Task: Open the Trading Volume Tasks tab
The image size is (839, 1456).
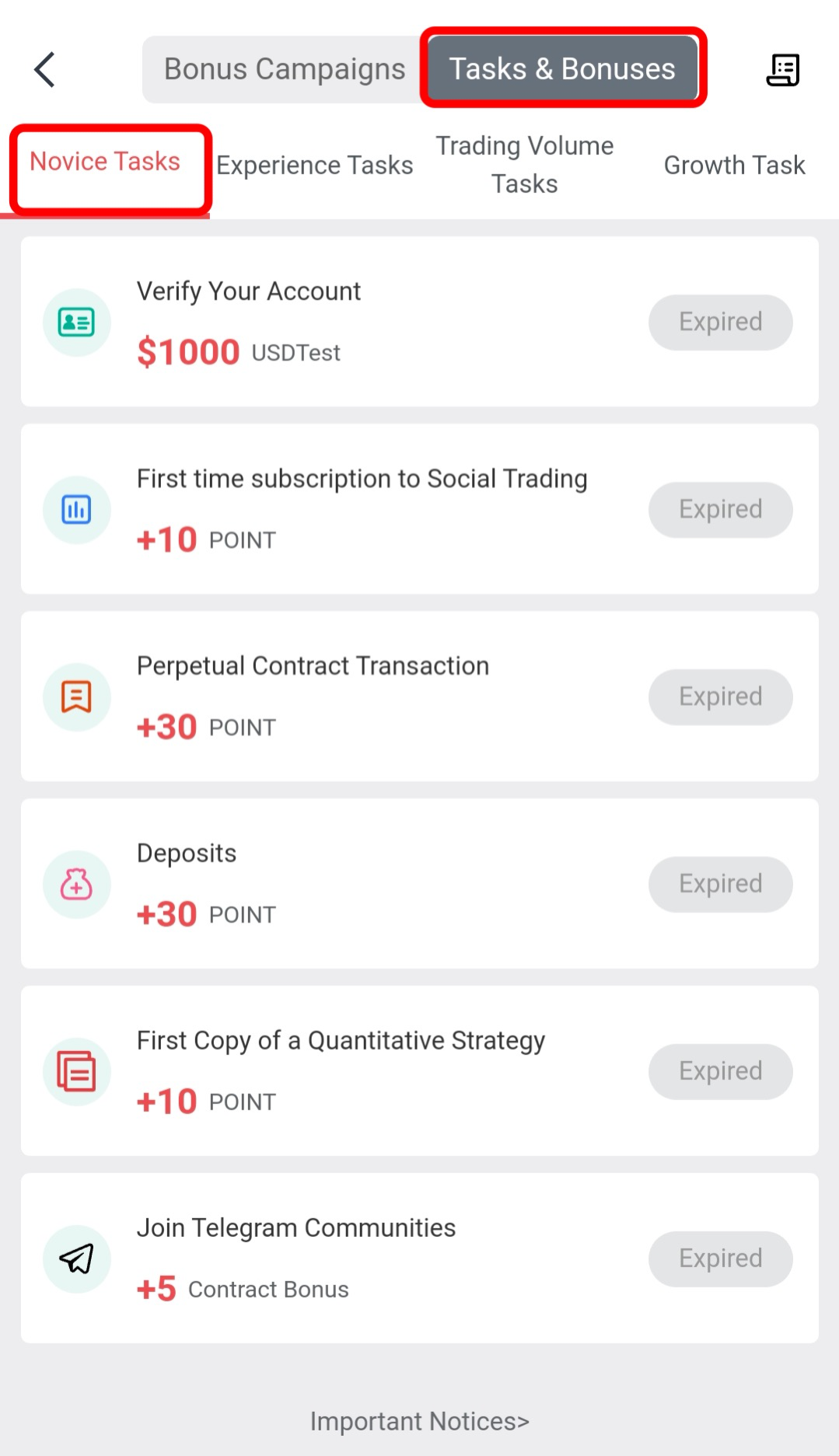Action: 524,165
